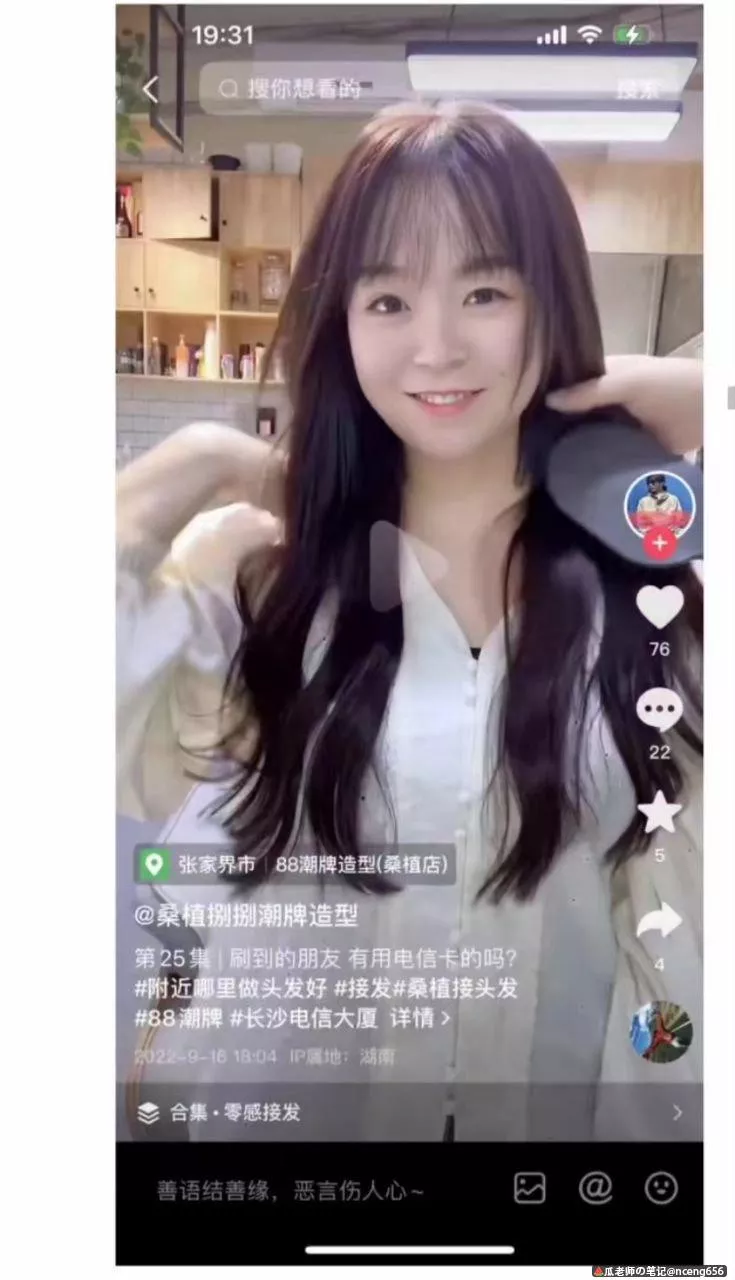
Task: Mention someone with the @ icon
Action: 595,1188
